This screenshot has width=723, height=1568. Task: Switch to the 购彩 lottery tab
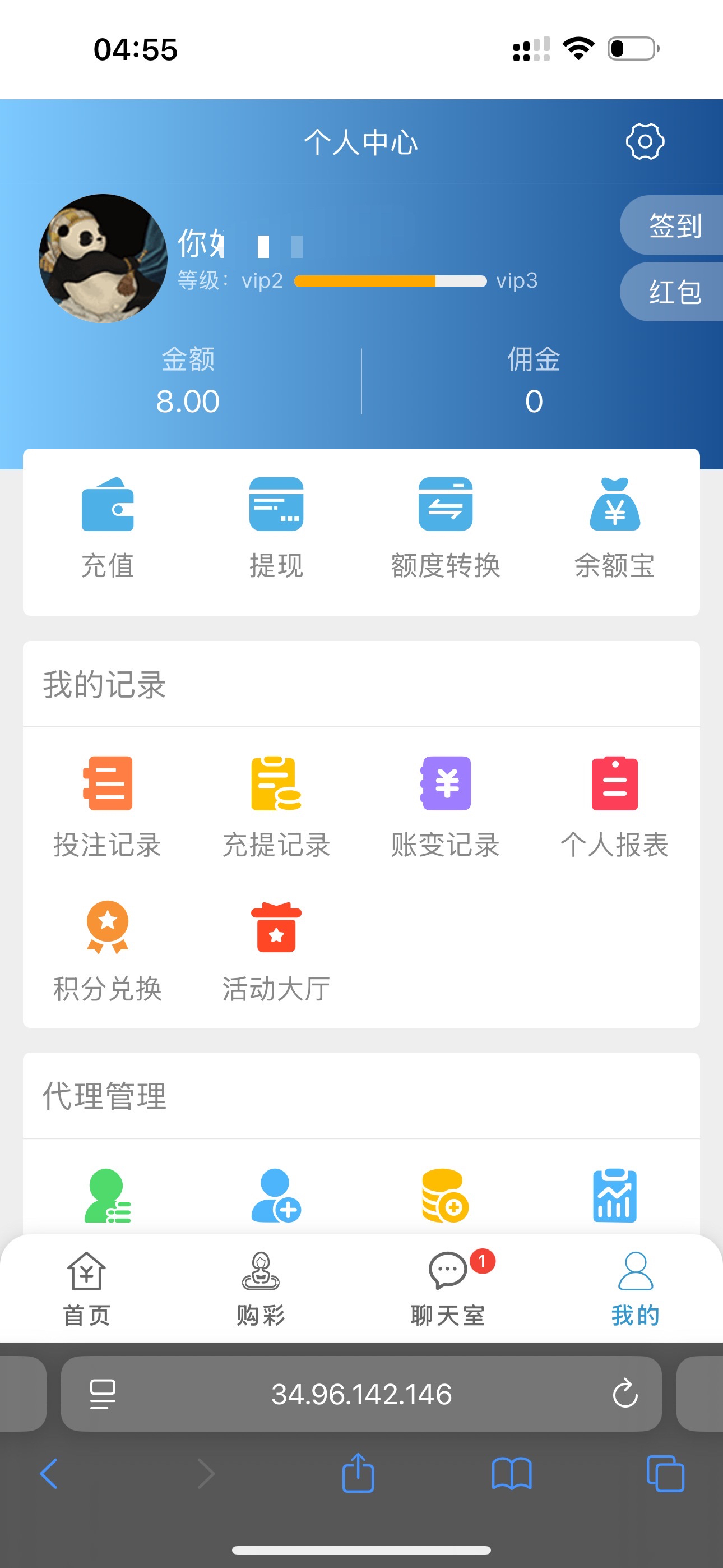(261, 1289)
